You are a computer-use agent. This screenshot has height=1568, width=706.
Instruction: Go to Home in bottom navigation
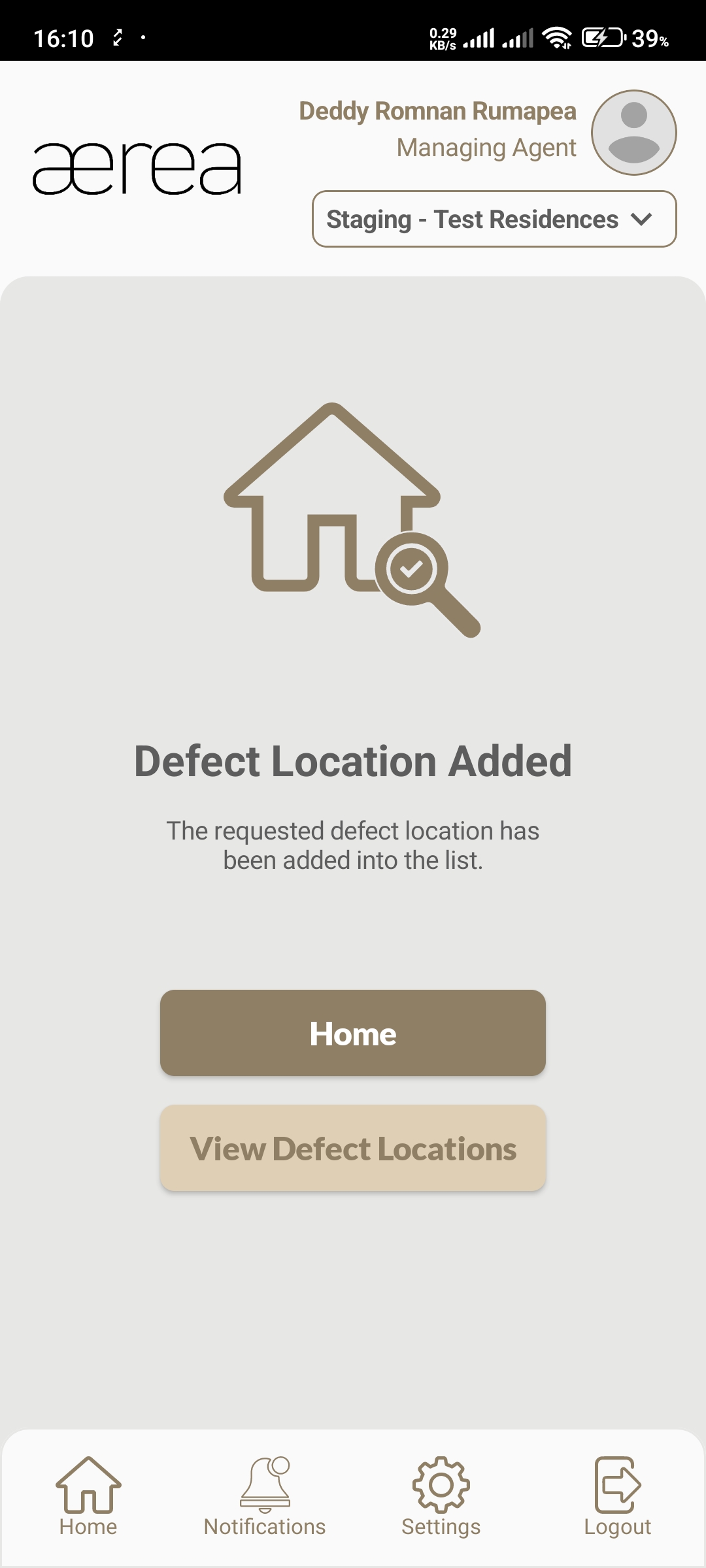pyautogui.click(x=88, y=1496)
